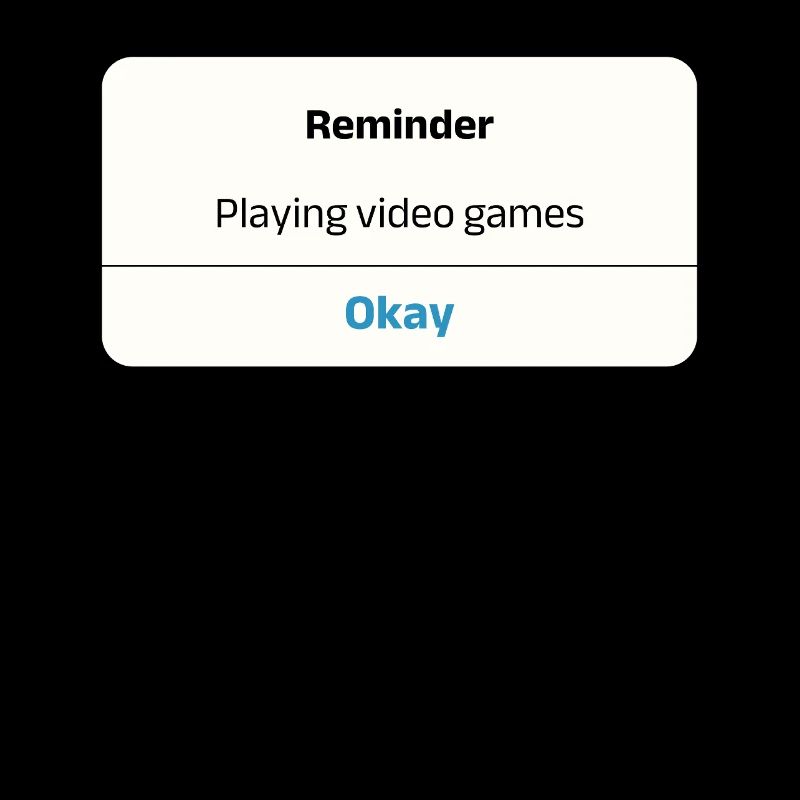Image resolution: width=800 pixels, height=800 pixels.
Task: Dismiss the reminder by tapping Okay
Action: tap(399, 315)
